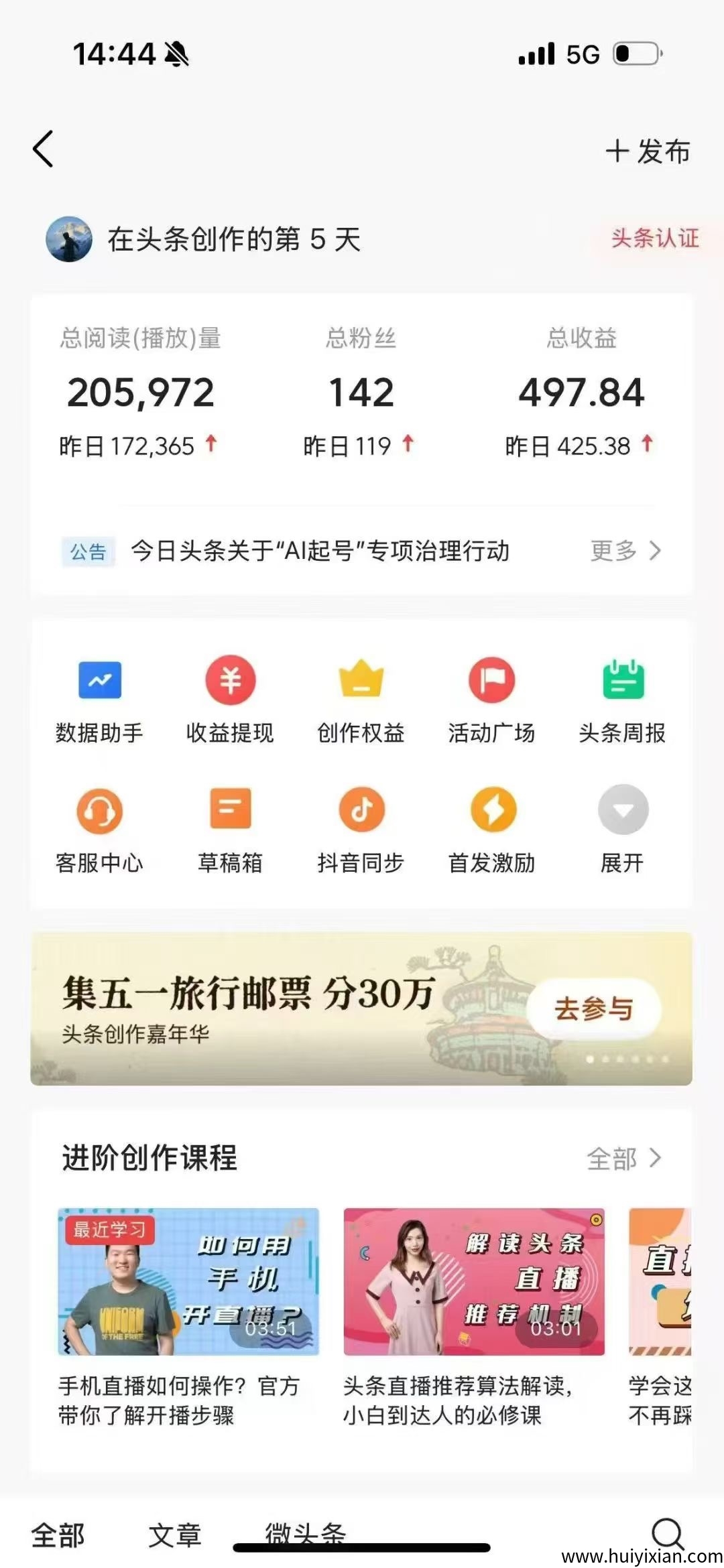Open 创作权益 creator benefits
This screenshot has height=1568, width=724.
(x=361, y=697)
